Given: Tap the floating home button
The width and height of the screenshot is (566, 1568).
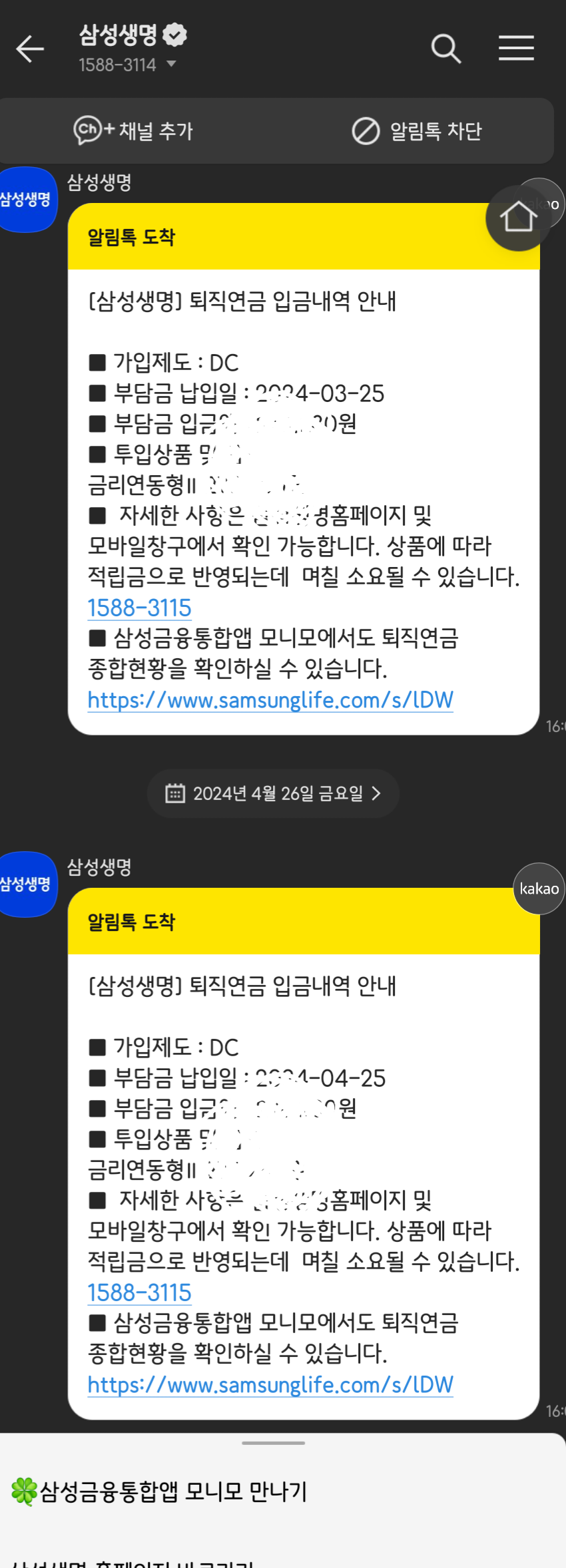Looking at the screenshot, I should 518,218.
